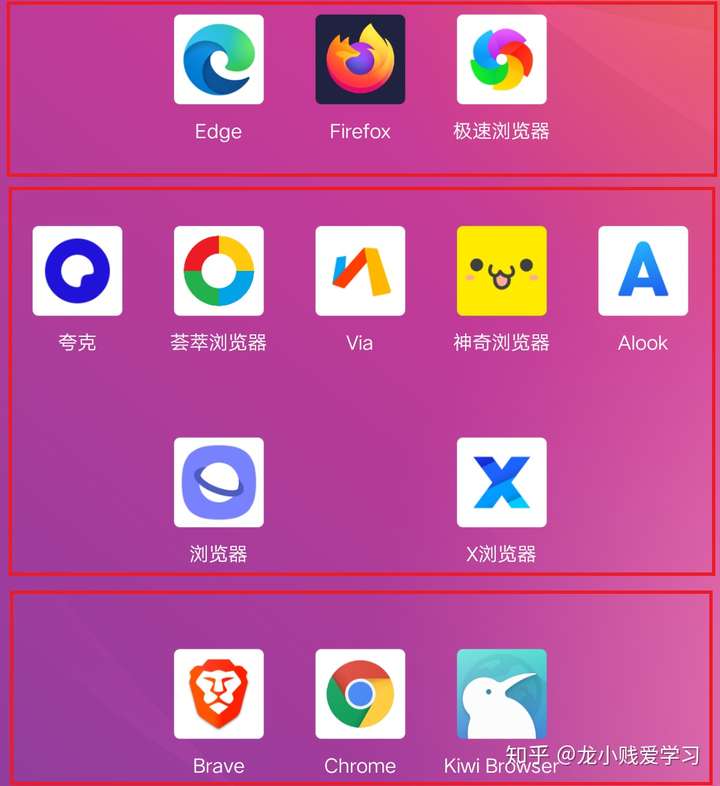The width and height of the screenshot is (720, 786).
Task: Launch Alook browser
Action: coord(643,271)
